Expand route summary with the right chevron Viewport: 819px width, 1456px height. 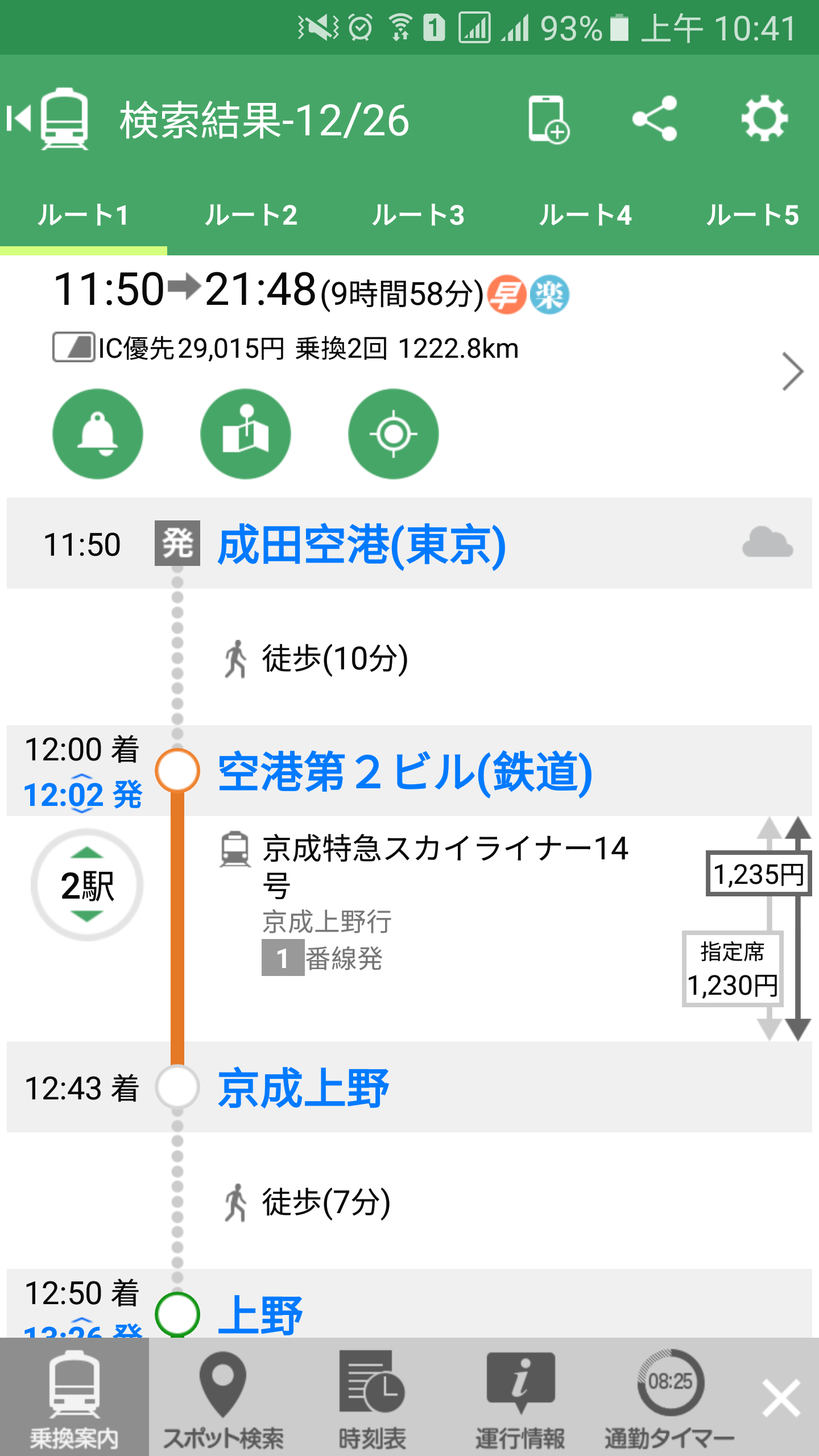[792, 371]
